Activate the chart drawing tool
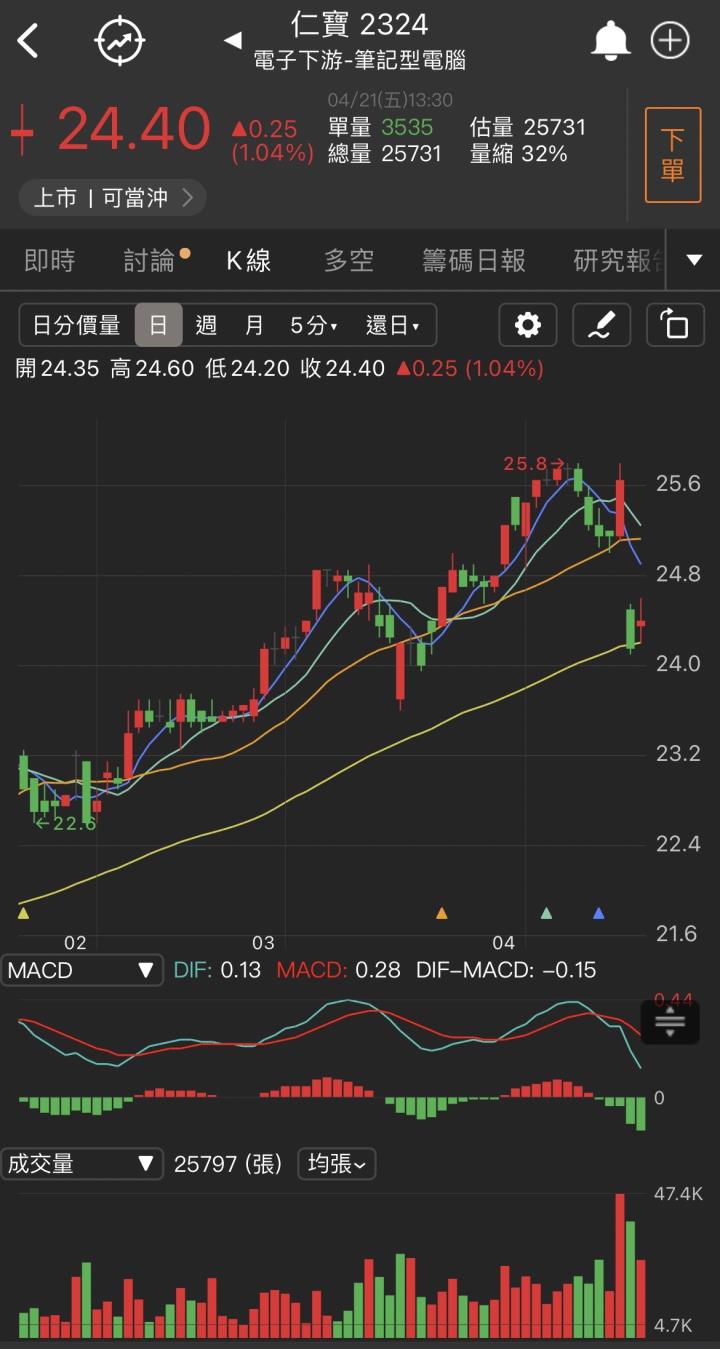Screen dimensions: 720x1349 tap(601, 325)
